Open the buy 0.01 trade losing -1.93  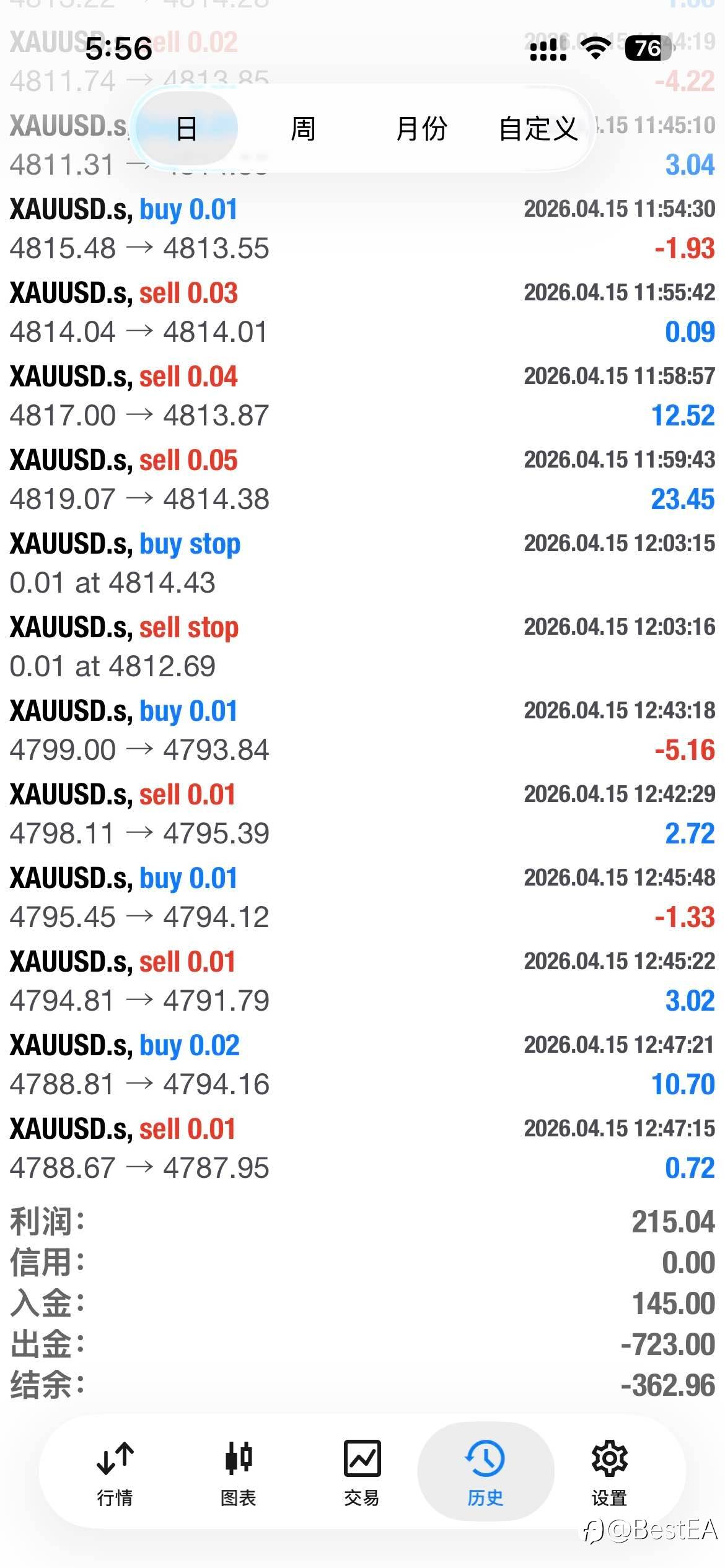point(362,229)
